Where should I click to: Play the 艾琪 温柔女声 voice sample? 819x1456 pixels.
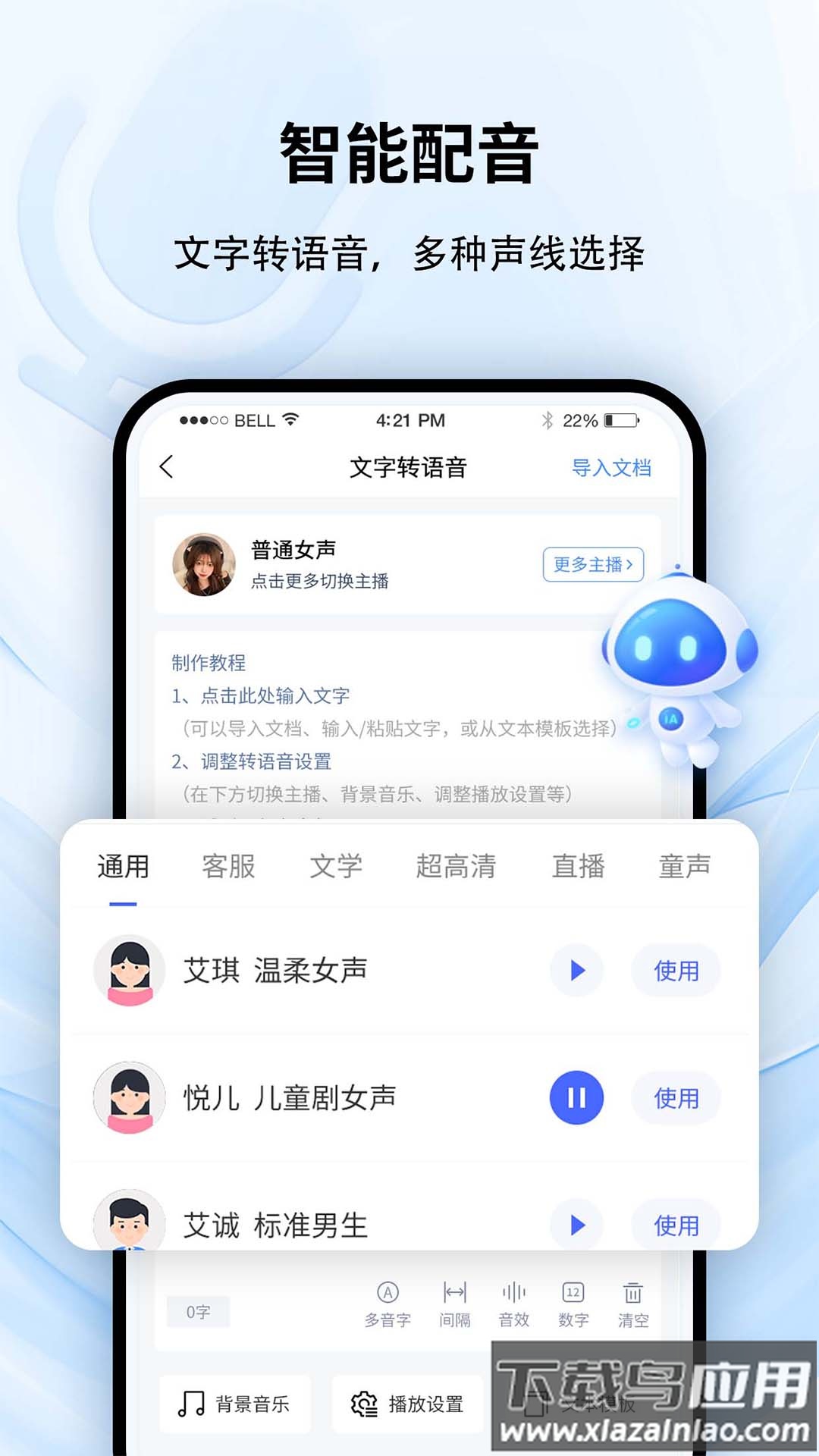(x=576, y=971)
